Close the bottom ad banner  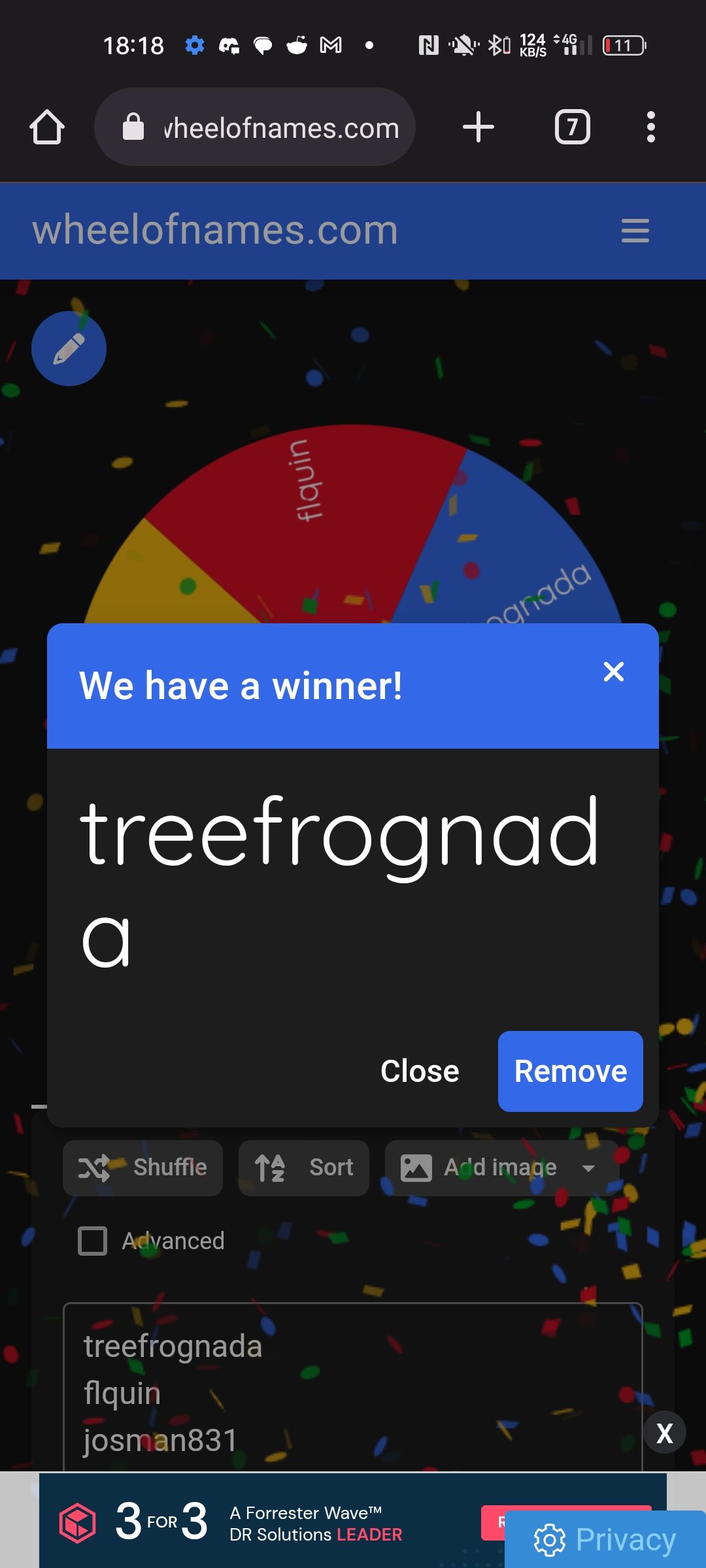(x=664, y=1433)
